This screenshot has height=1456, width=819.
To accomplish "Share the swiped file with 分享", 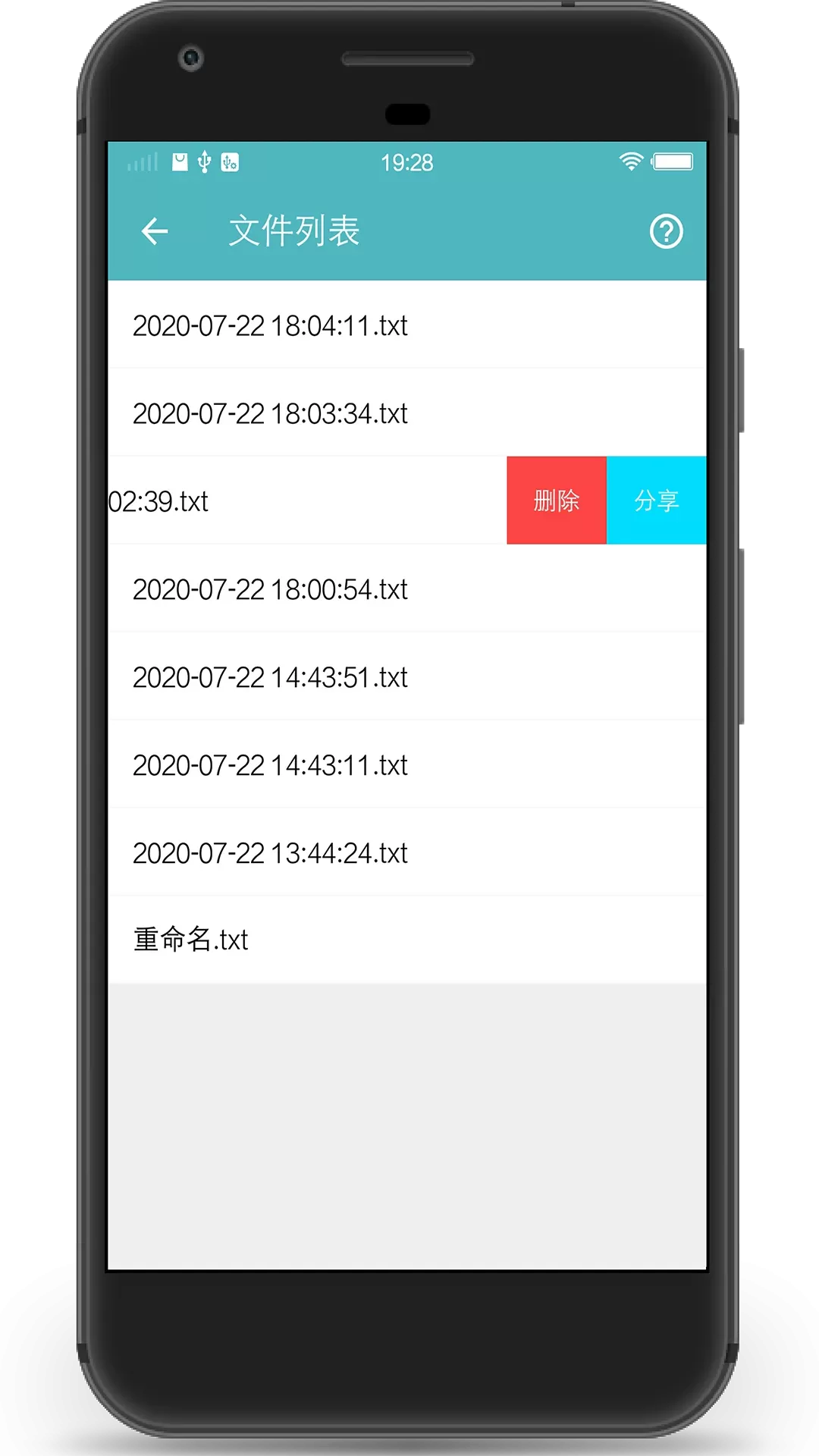I will point(657,500).
